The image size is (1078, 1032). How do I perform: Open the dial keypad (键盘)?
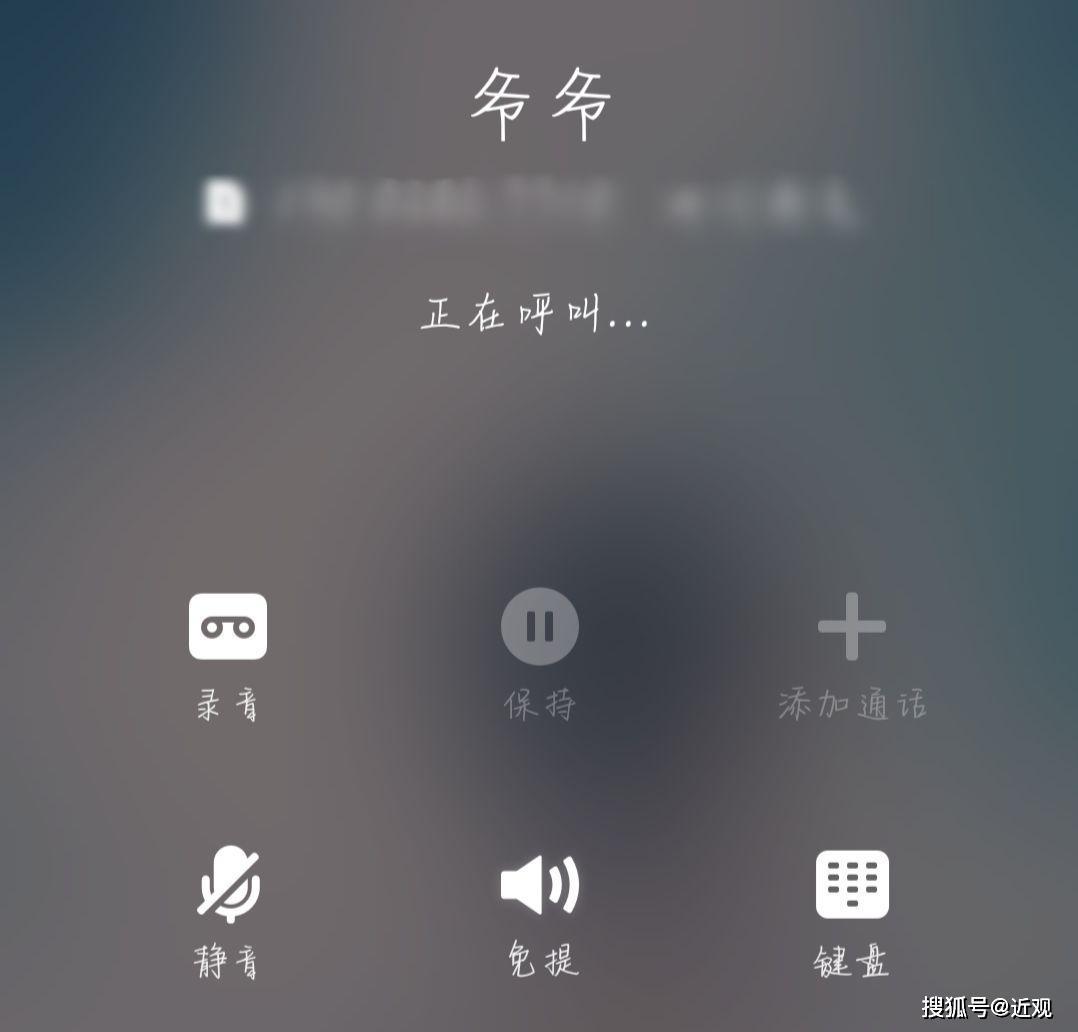coord(852,884)
